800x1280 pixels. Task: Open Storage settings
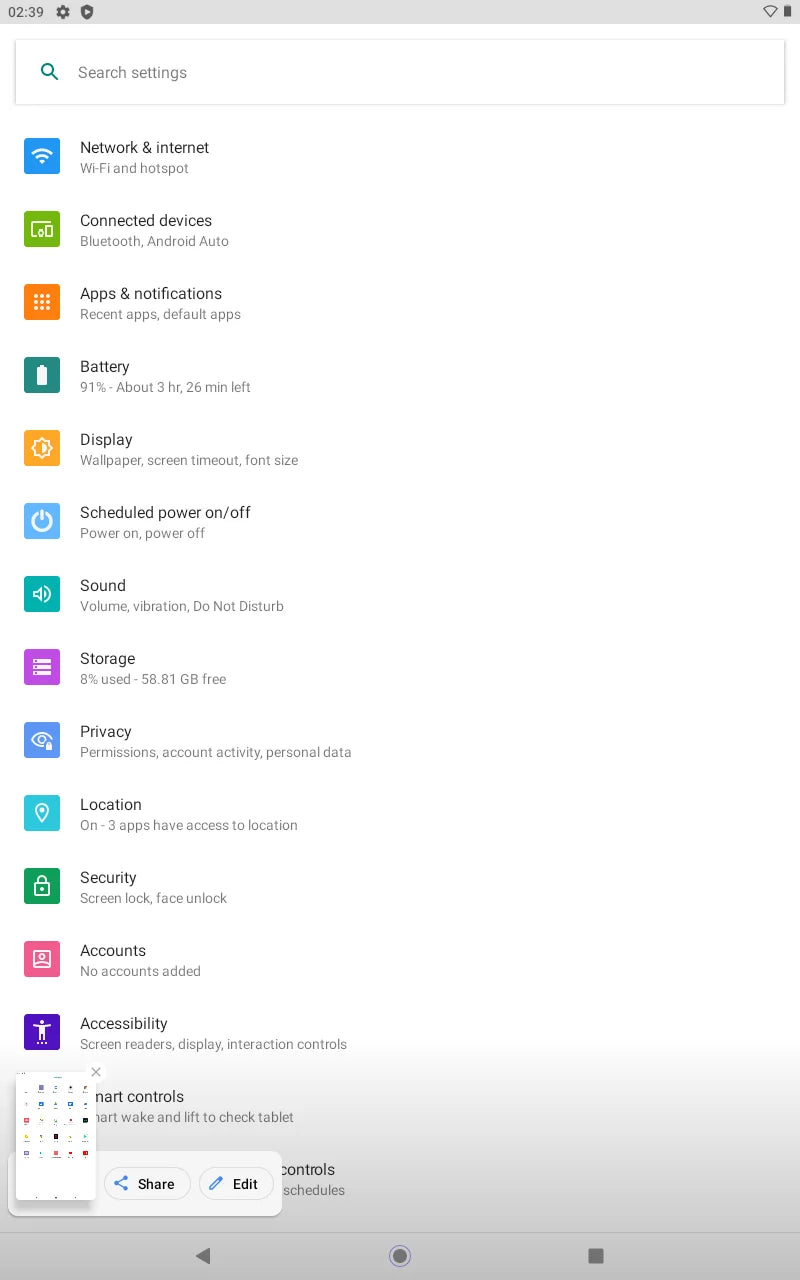[400, 668]
